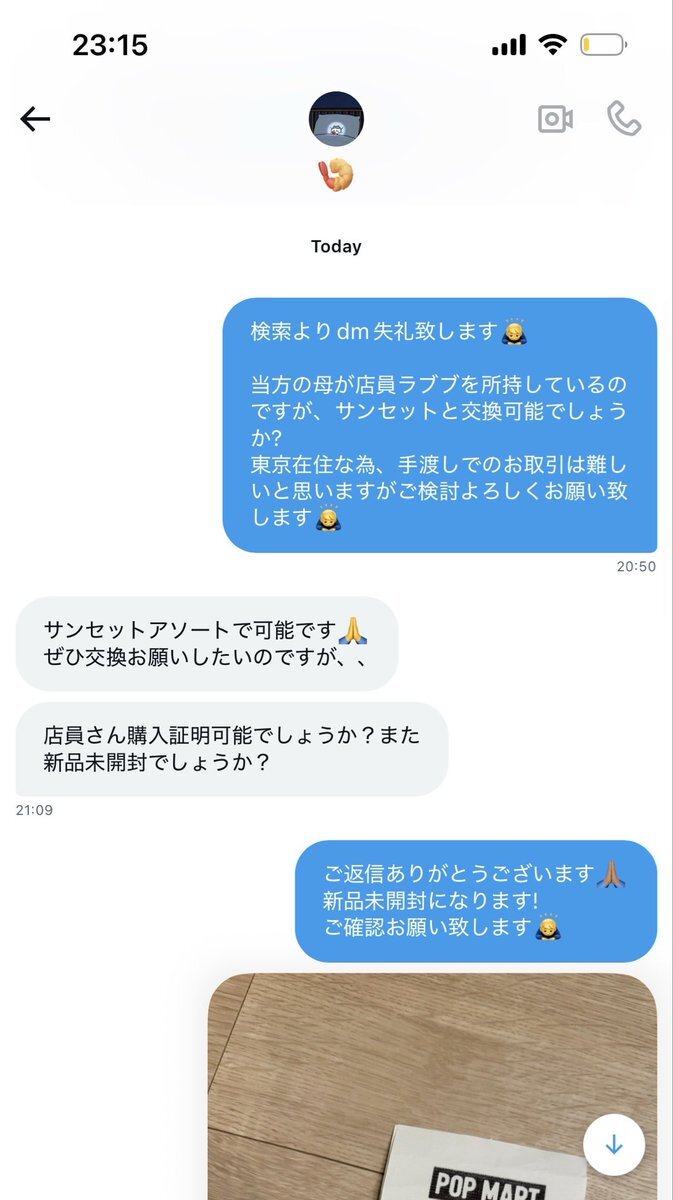Jump to latest messages with down arrow
Screen dimensions: 673x1200
tap(614, 1145)
